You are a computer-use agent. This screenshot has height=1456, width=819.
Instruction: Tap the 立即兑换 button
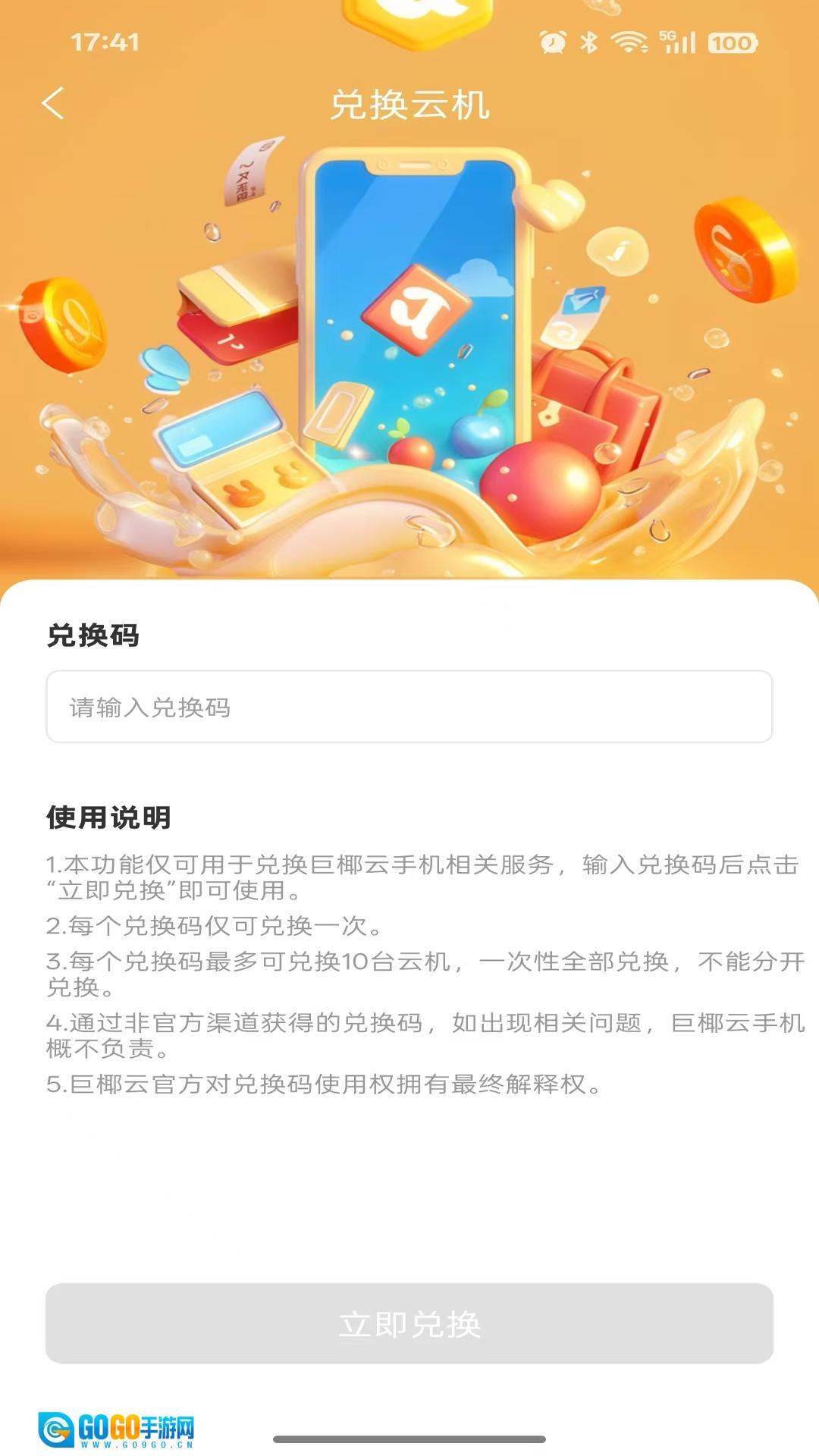[x=409, y=1323]
